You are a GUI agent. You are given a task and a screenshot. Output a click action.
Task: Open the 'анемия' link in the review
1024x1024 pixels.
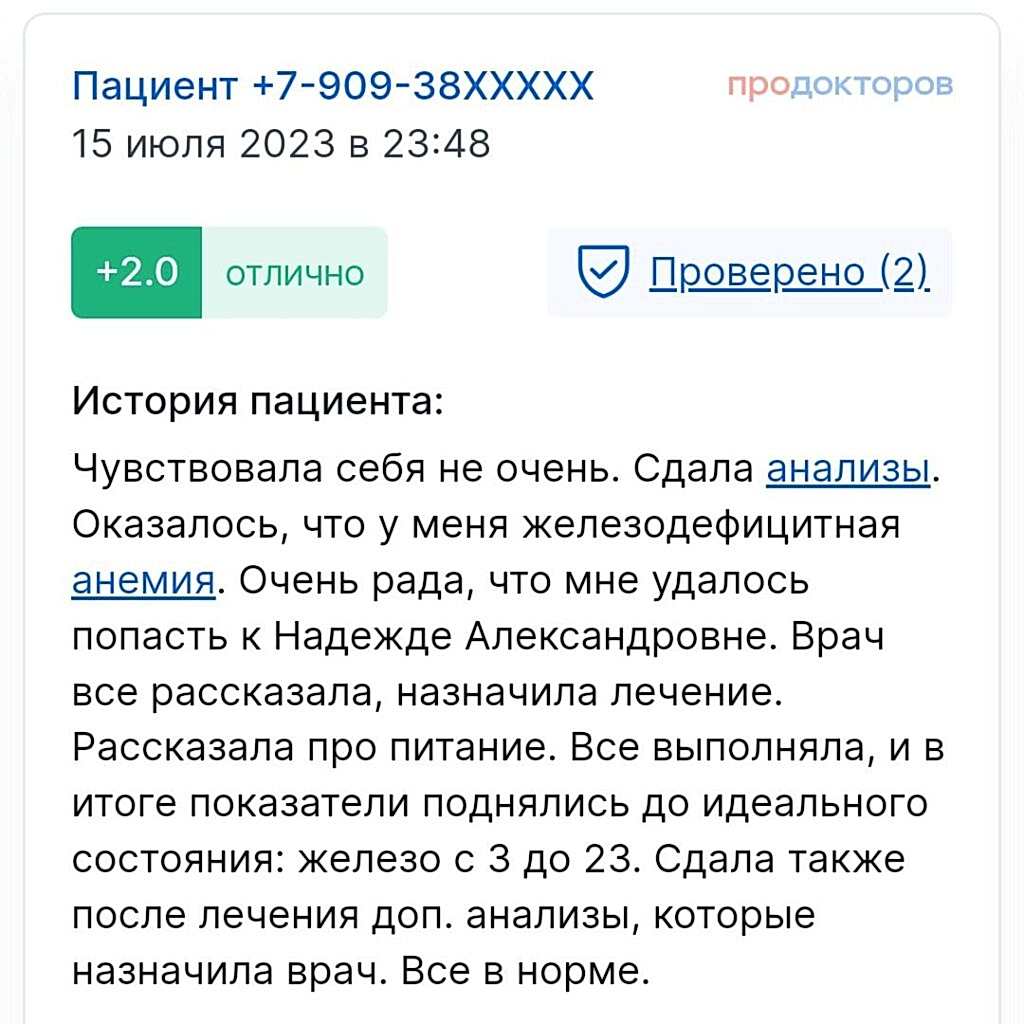(143, 580)
